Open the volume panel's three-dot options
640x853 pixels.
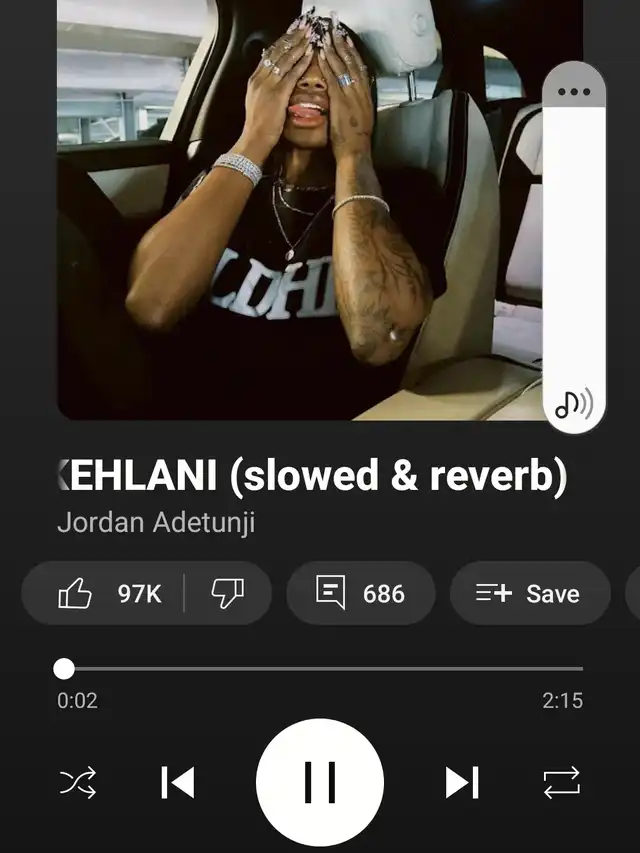tap(574, 92)
